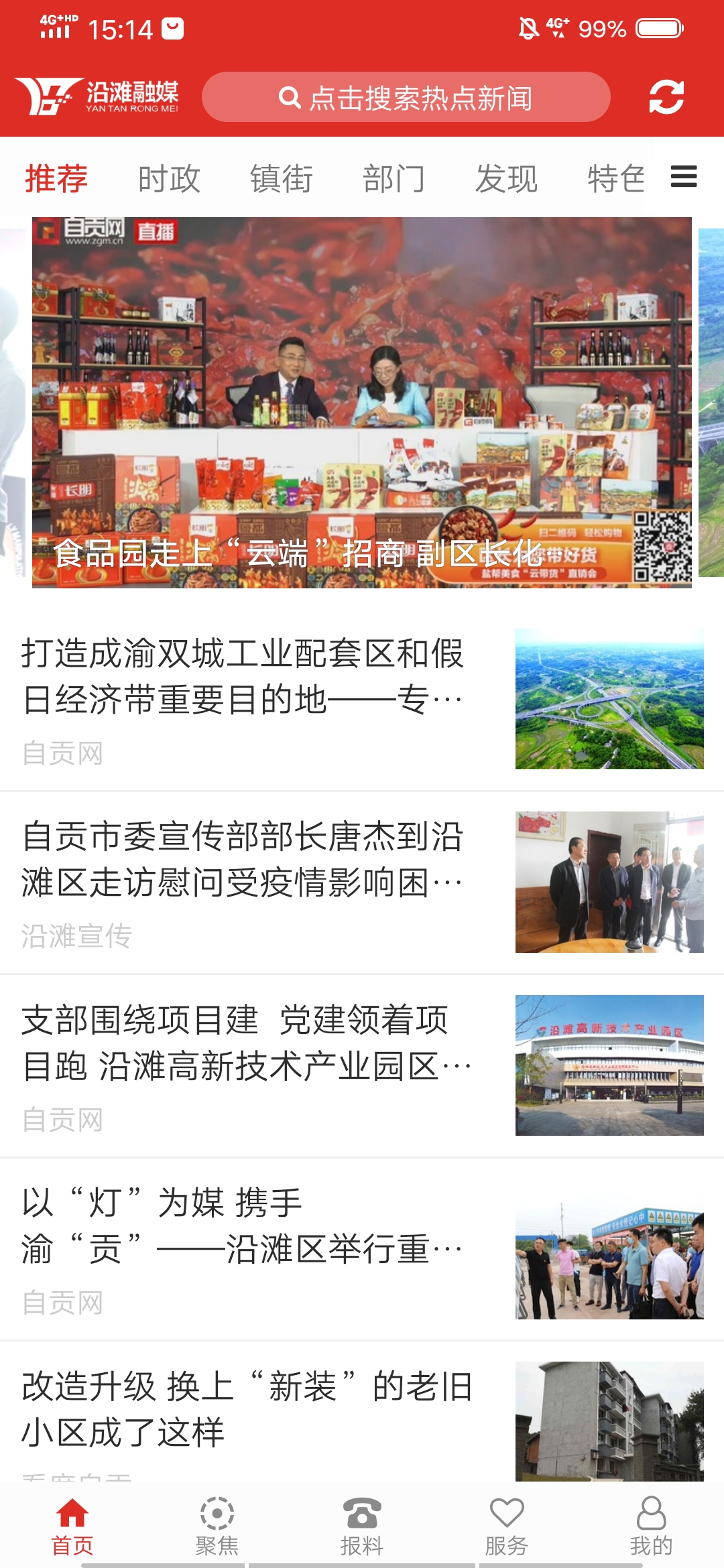Switch to 聚焦 in bottom navigation

[217, 1526]
